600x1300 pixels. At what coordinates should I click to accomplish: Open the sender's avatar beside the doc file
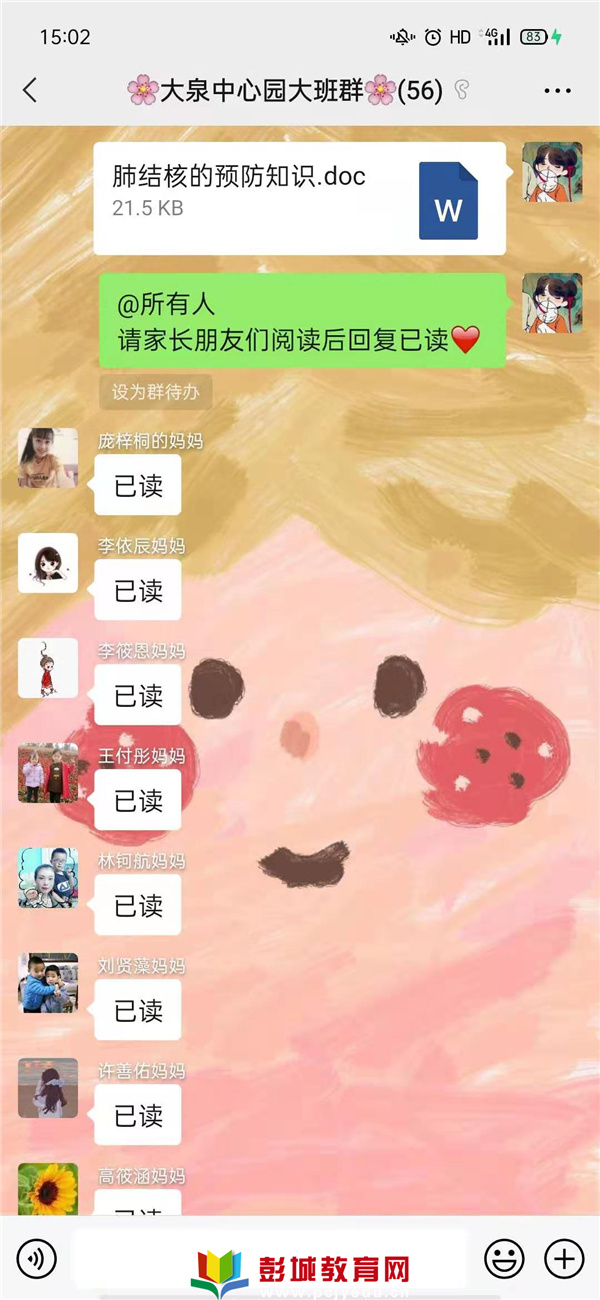(552, 172)
